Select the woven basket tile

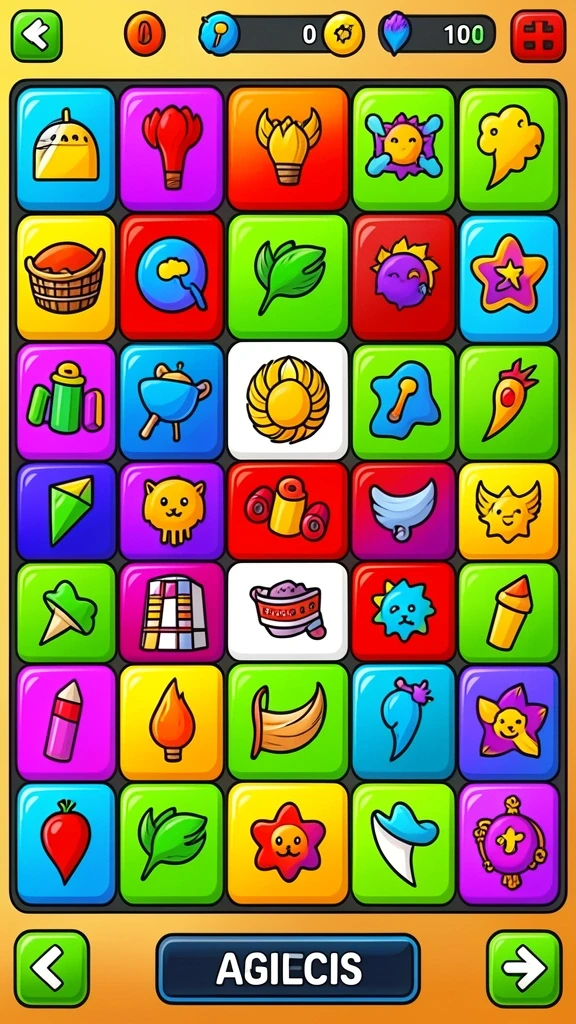pyautogui.click(x=65, y=278)
